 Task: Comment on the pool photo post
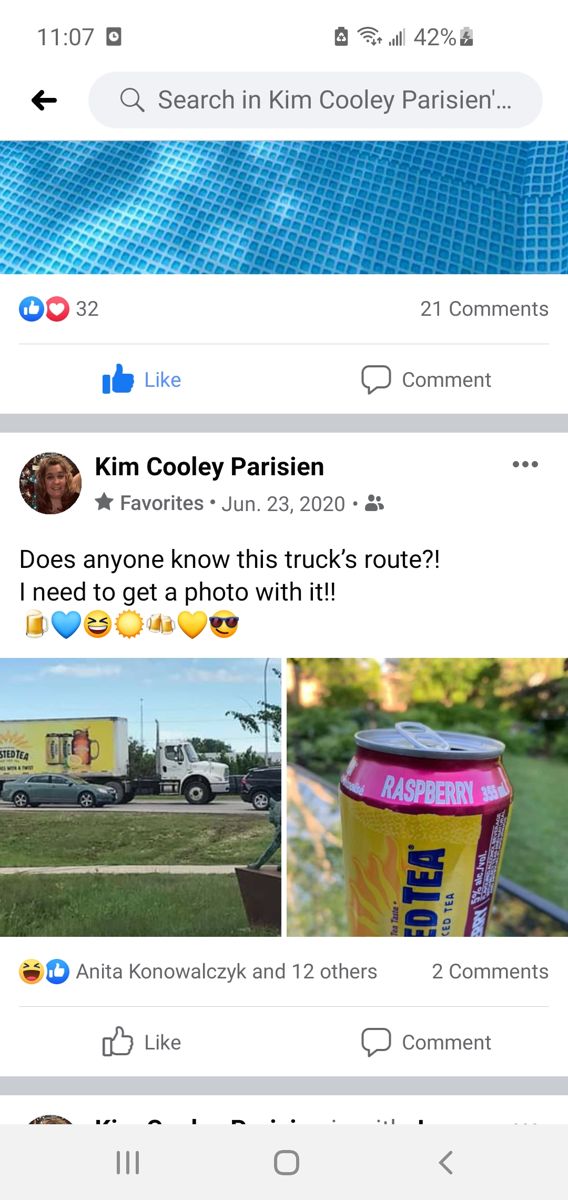coord(426,379)
